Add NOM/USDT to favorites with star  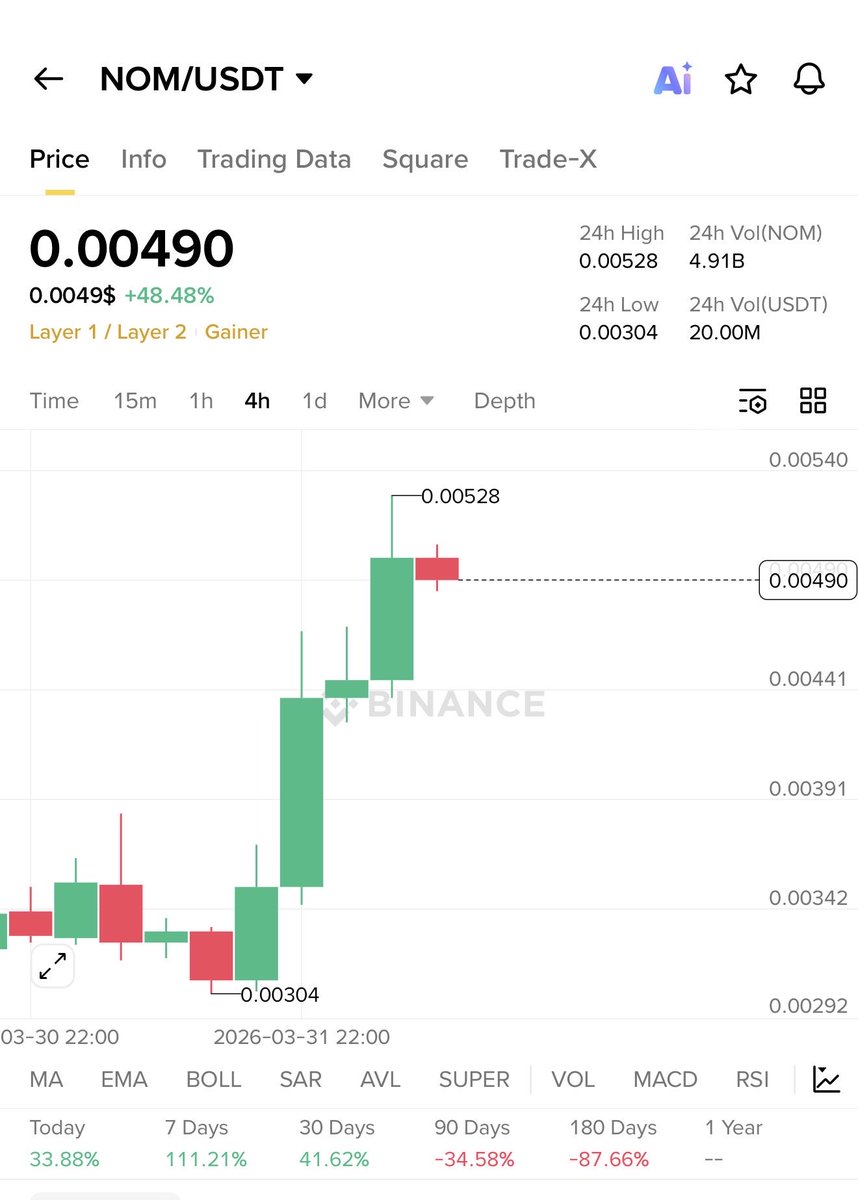click(740, 79)
